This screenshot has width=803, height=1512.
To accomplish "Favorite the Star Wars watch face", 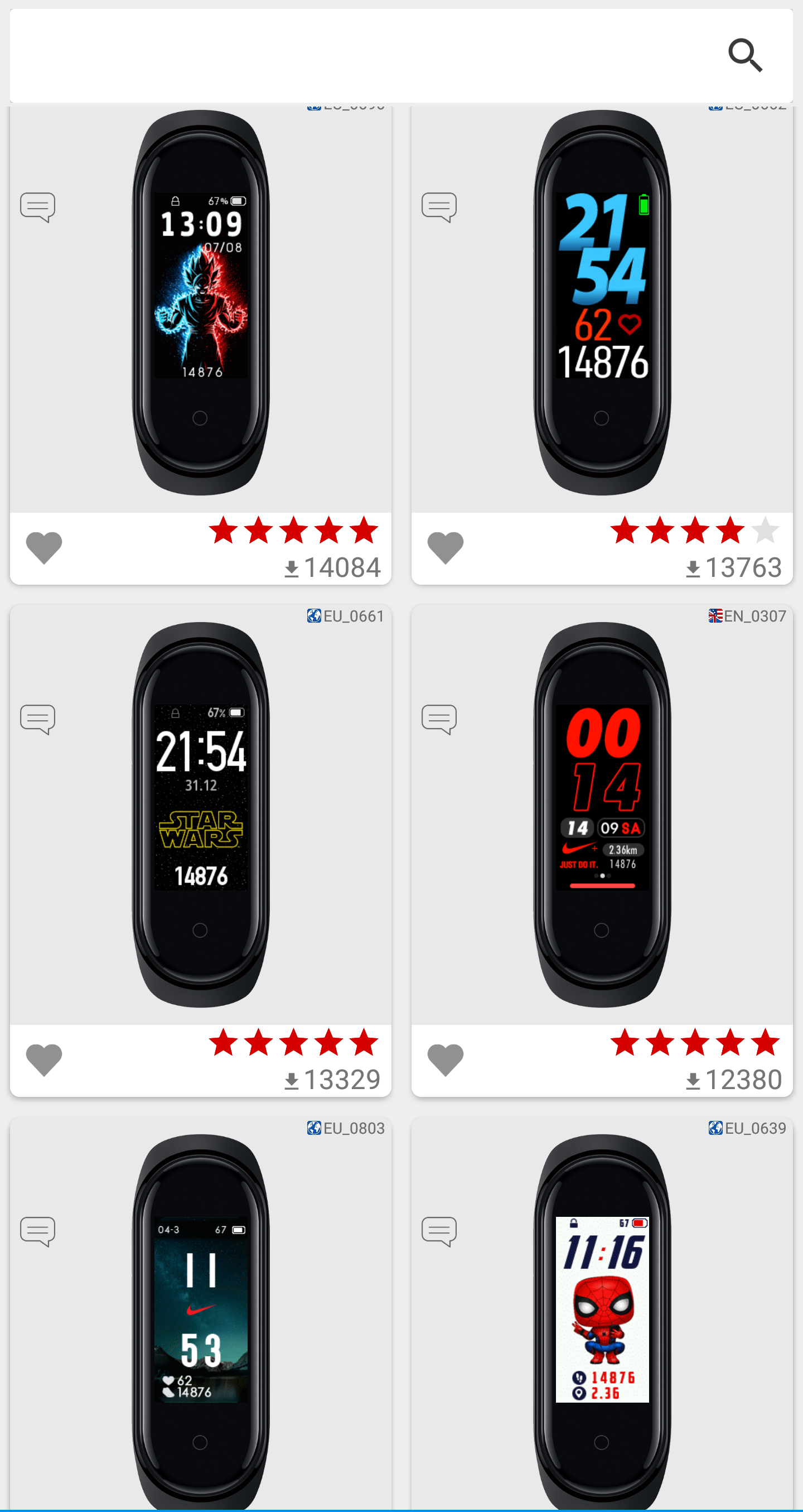I will (44, 1061).
